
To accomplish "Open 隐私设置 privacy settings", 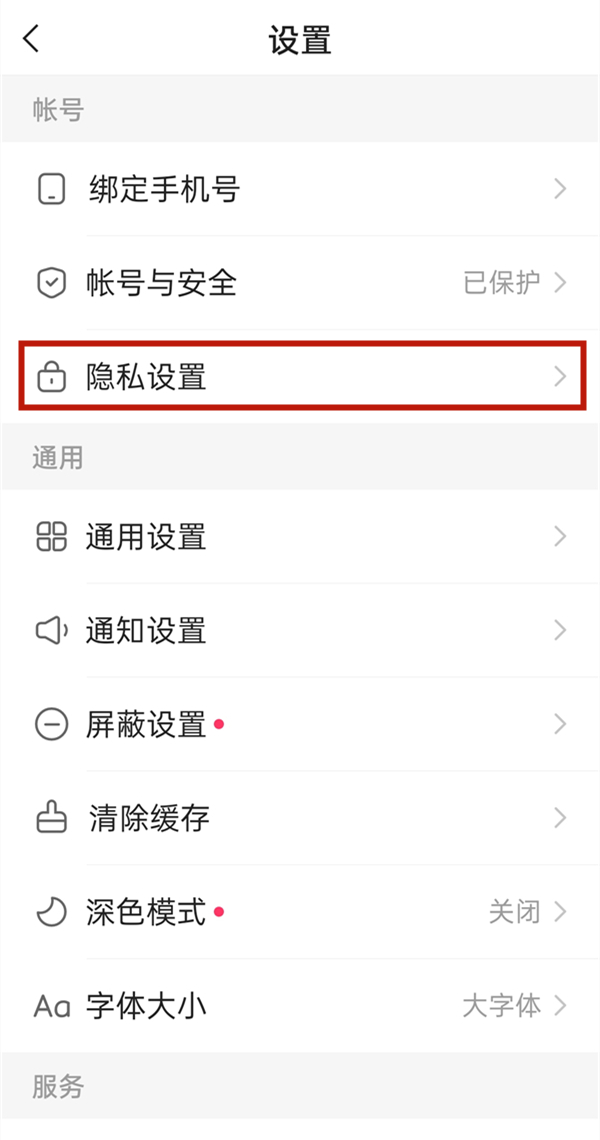I will click(x=300, y=377).
